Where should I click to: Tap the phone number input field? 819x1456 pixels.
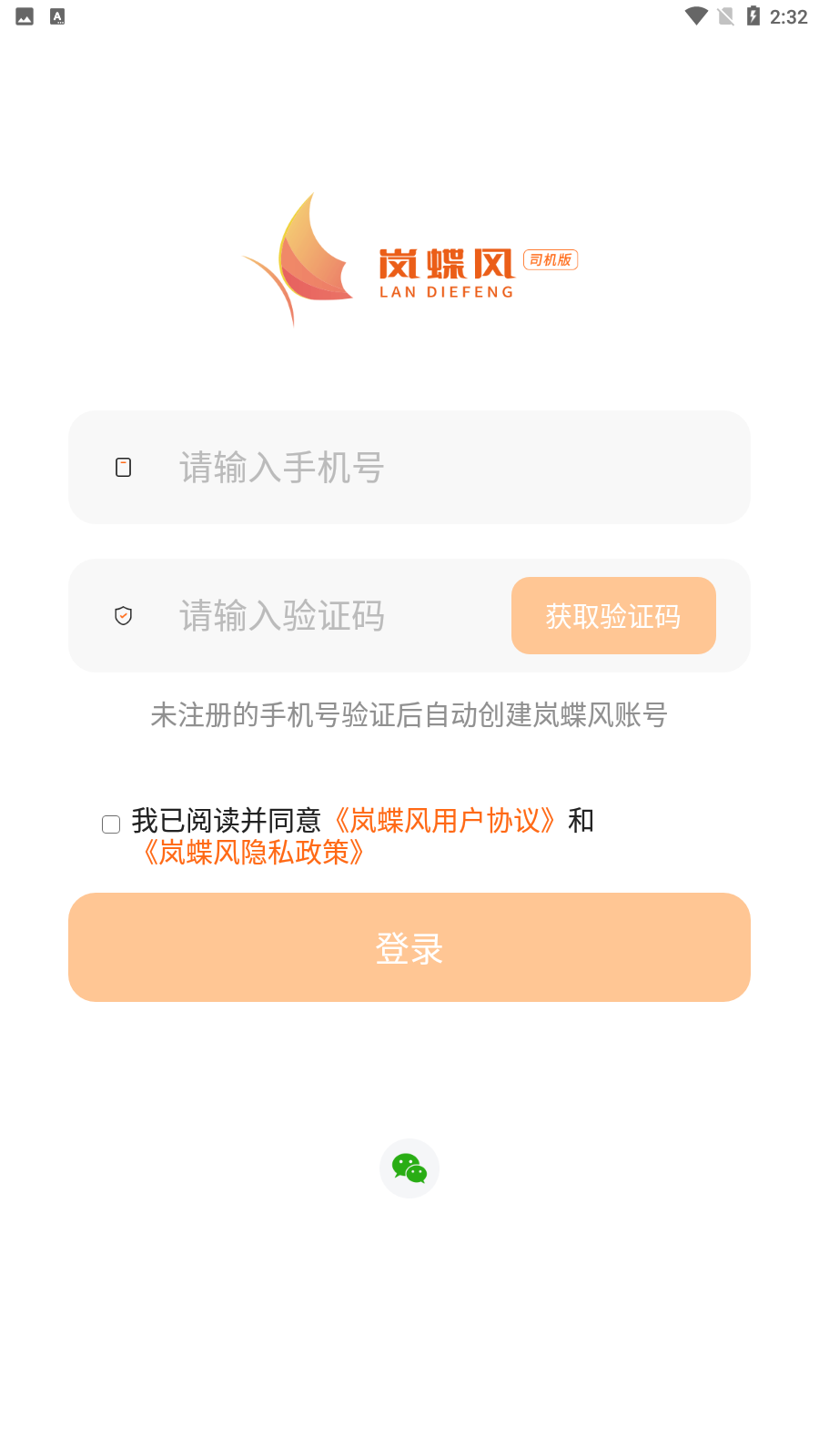[x=437, y=468]
